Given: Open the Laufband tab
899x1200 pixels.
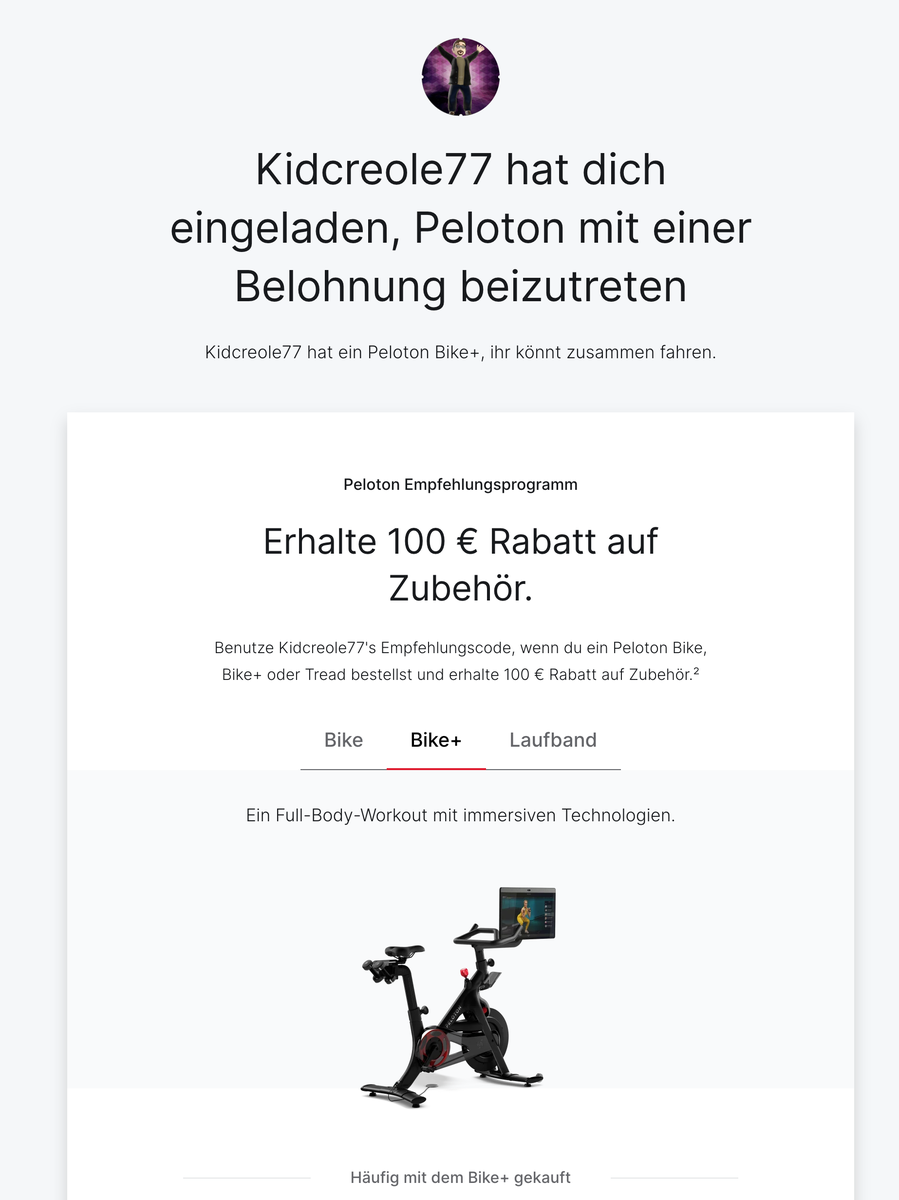Looking at the screenshot, I should [x=553, y=741].
